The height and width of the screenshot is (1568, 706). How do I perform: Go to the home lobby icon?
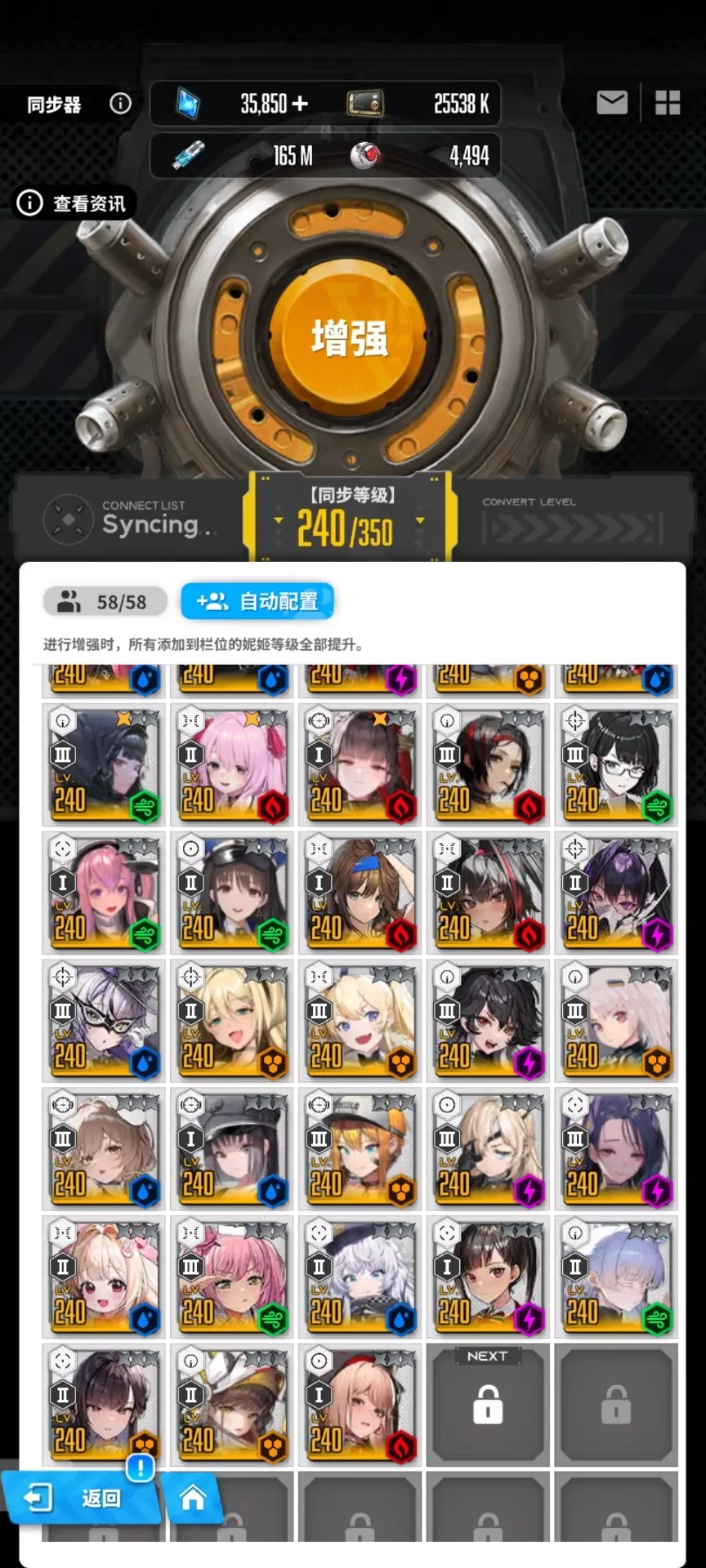tap(193, 1498)
